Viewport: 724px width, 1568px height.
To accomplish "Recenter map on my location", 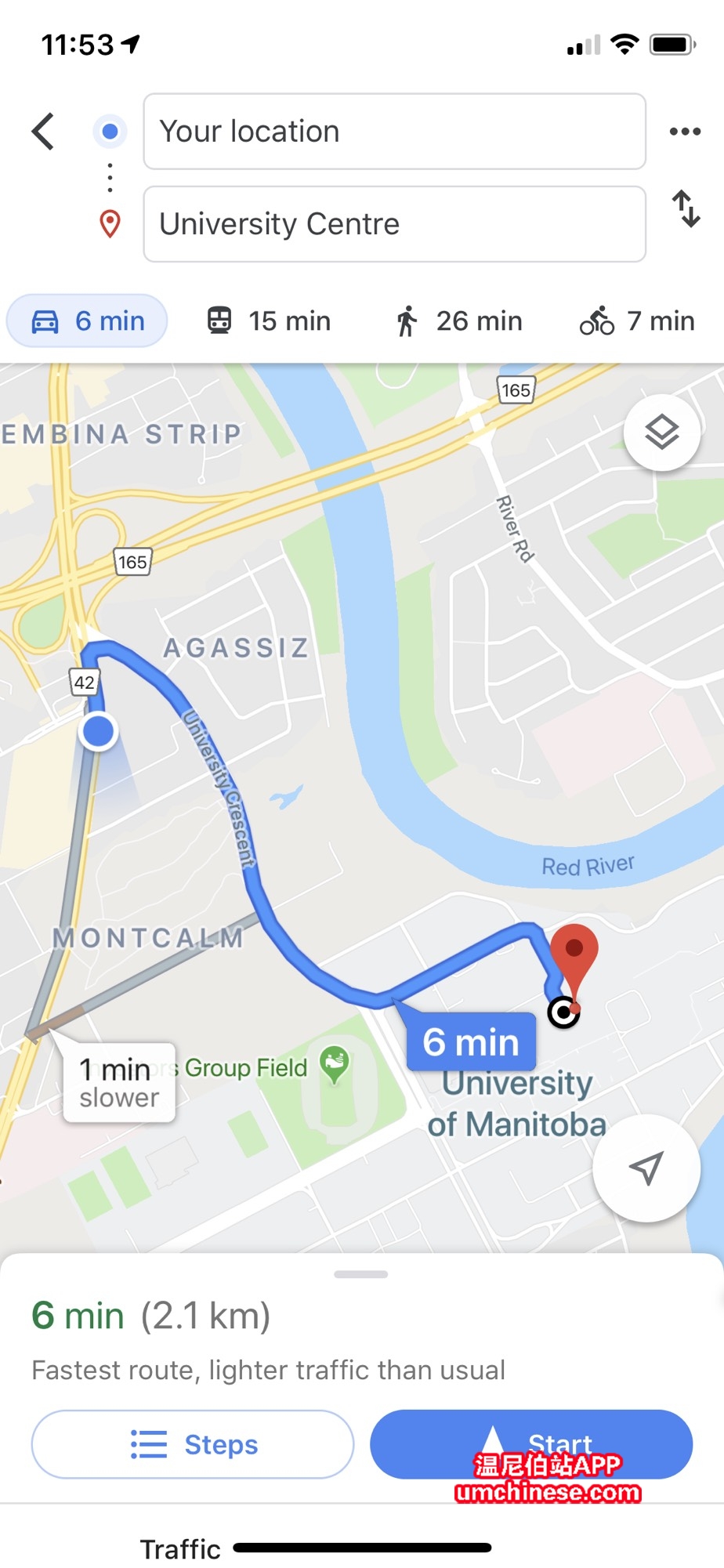I will pyautogui.click(x=646, y=1168).
